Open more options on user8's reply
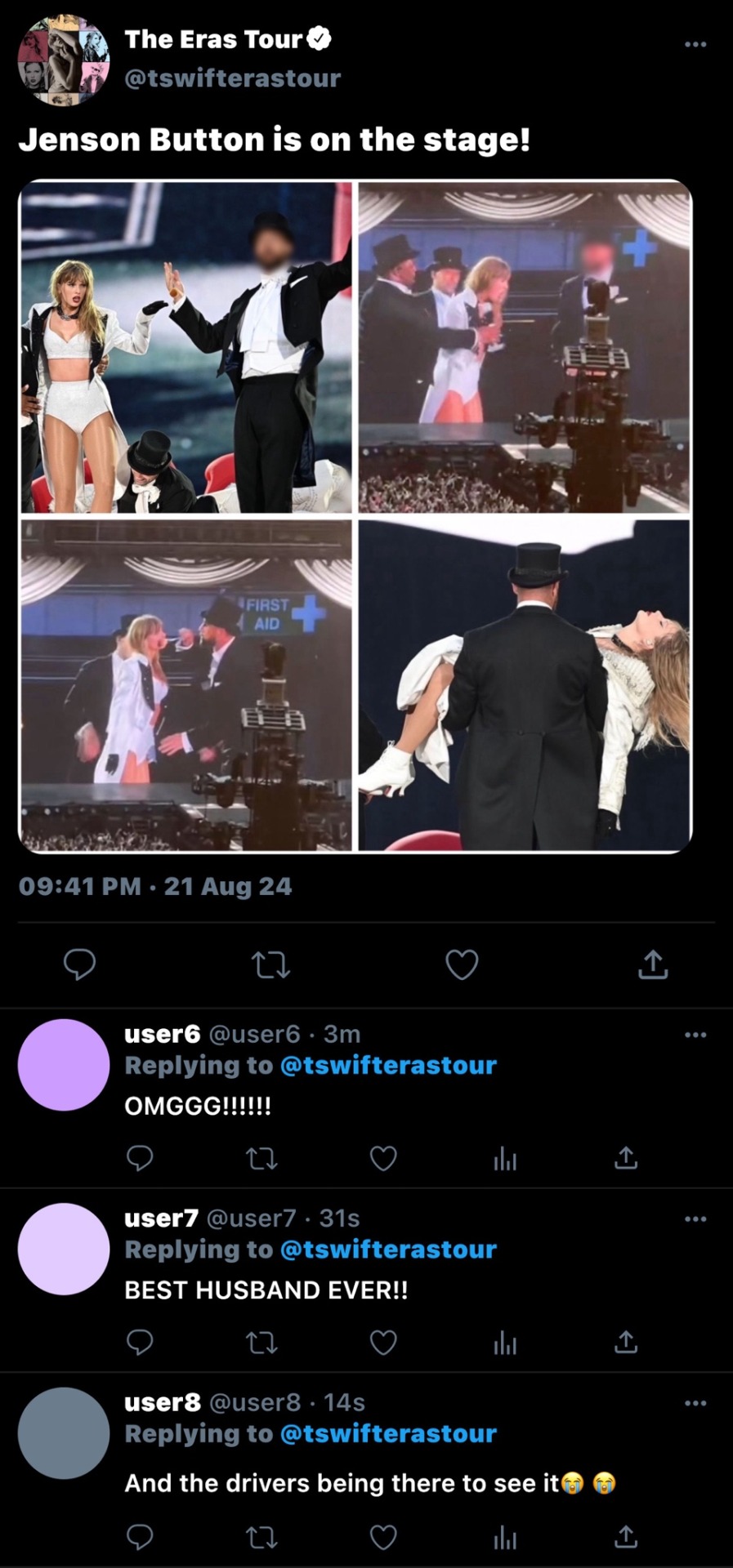733x1568 pixels. pyautogui.click(x=695, y=1403)
